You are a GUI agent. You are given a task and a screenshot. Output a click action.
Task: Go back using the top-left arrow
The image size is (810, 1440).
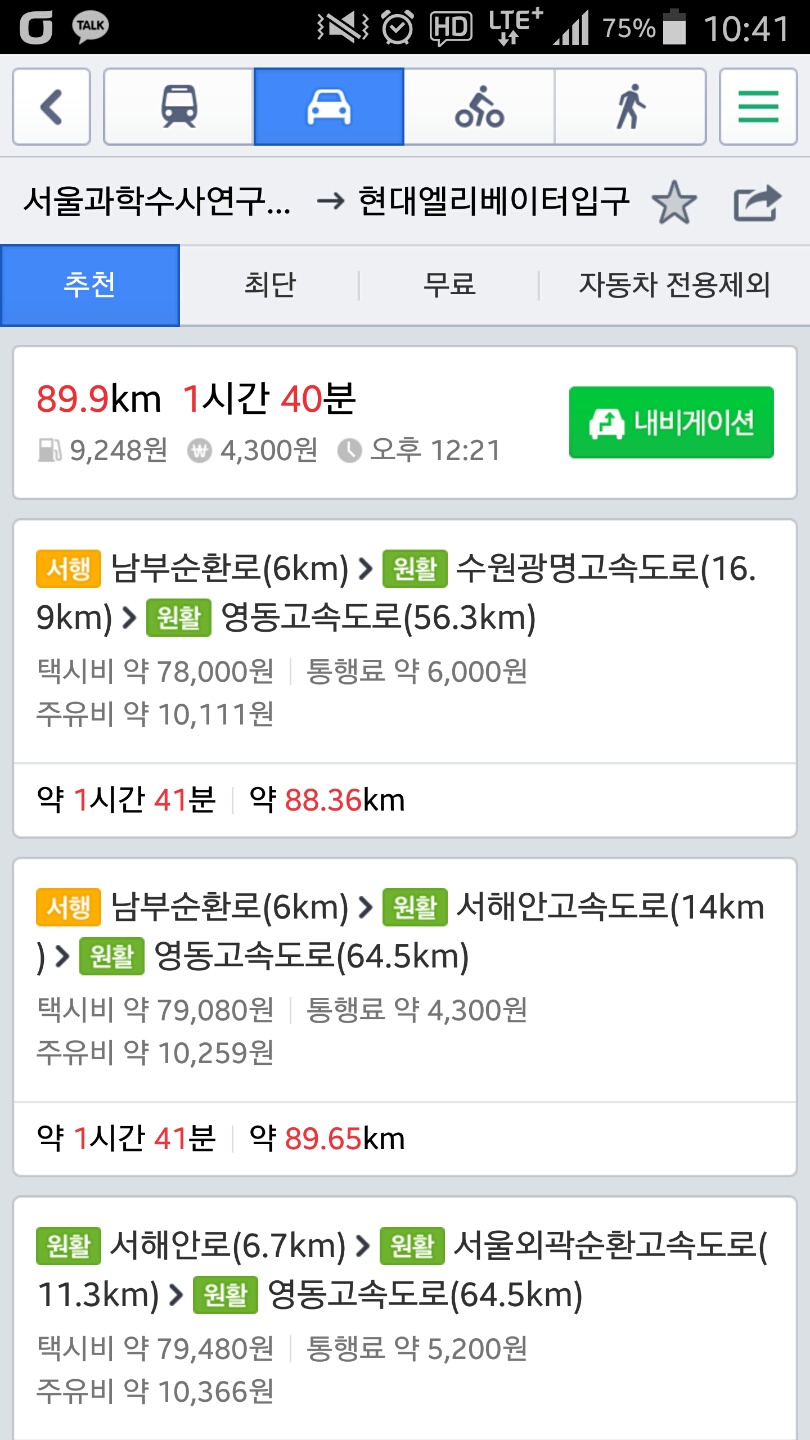(x=51, y=107)
